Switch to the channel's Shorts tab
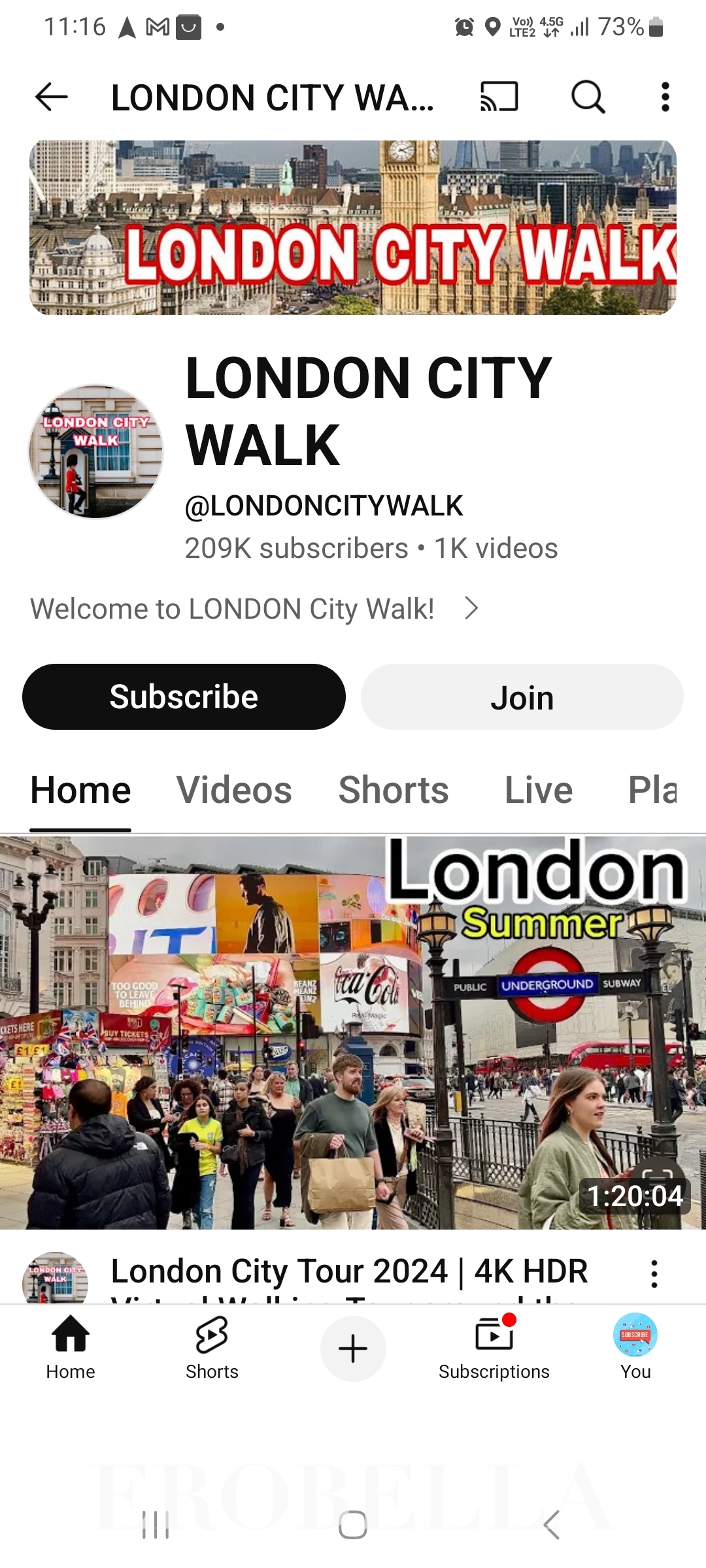 [394, 790]
